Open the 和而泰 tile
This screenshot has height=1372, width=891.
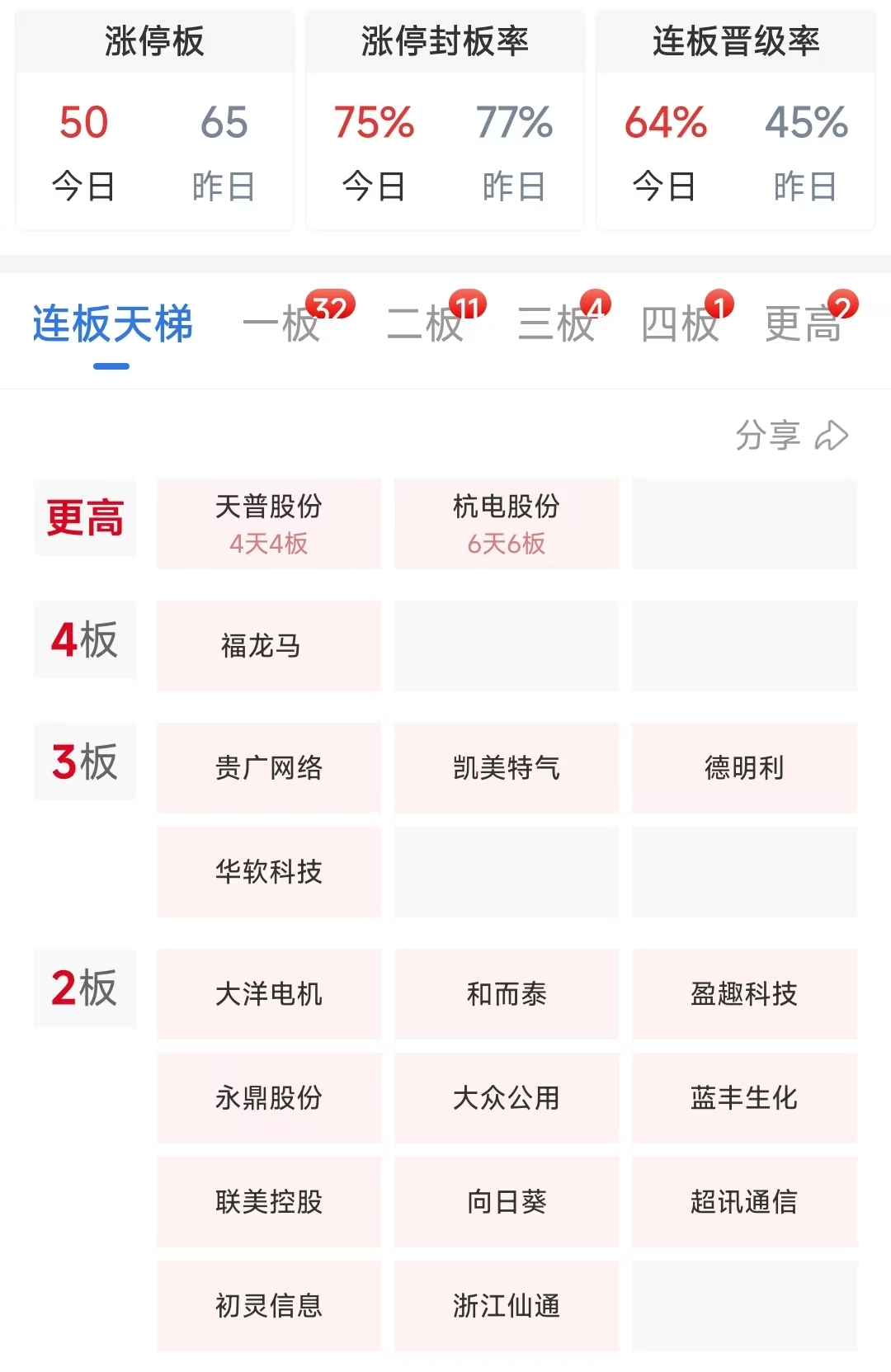pos(506,993)
